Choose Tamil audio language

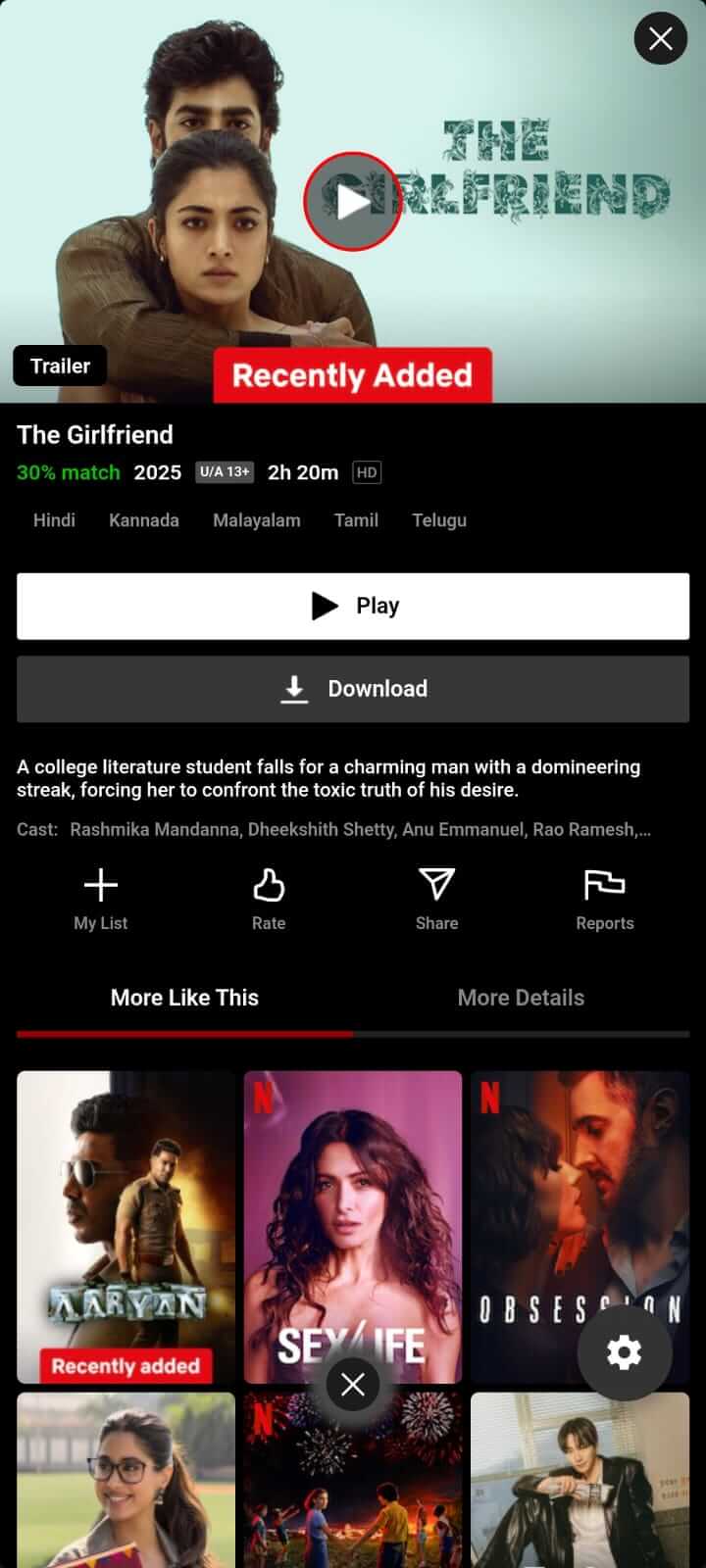356,520
